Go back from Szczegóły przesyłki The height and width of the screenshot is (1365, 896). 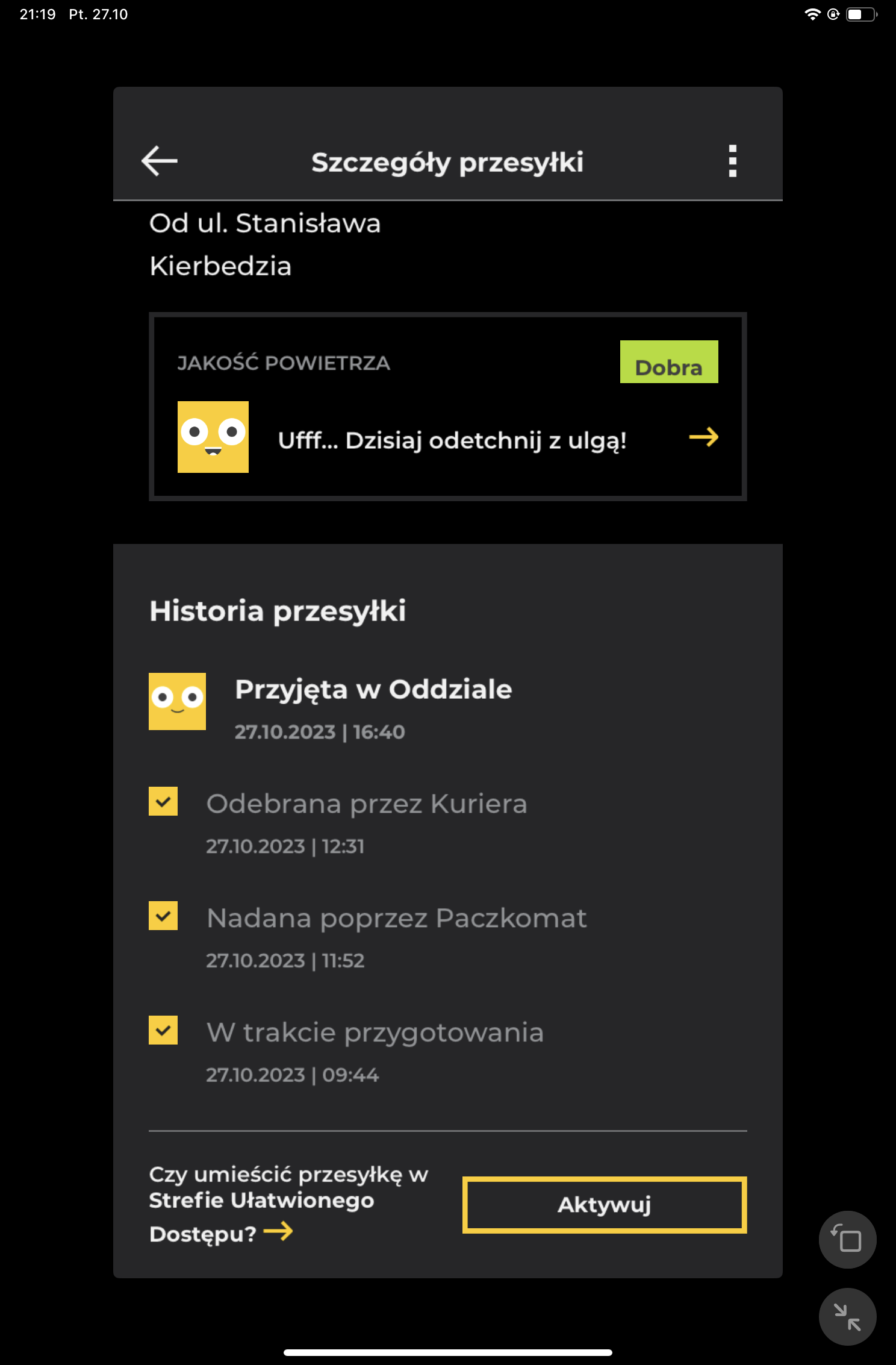tap(159, 161)
